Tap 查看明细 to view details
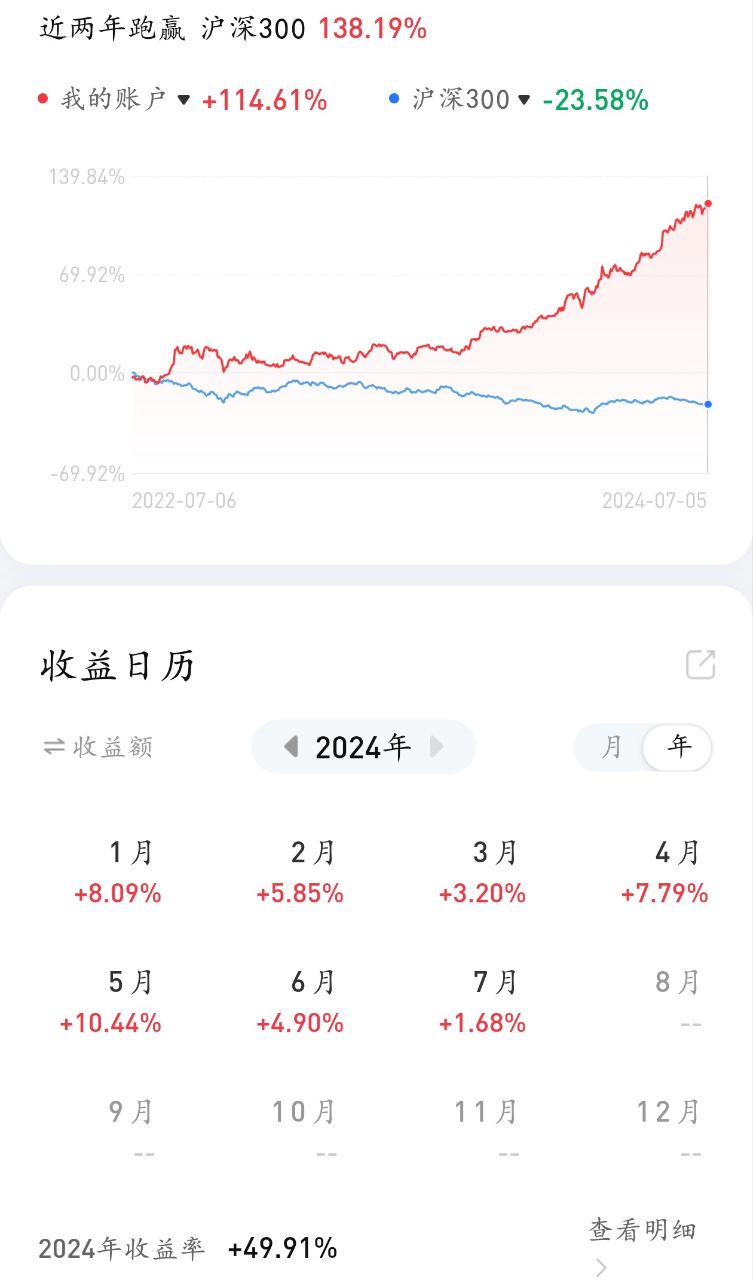The height and width of the screenshot is (1280, 753). tap(642, 1231)
